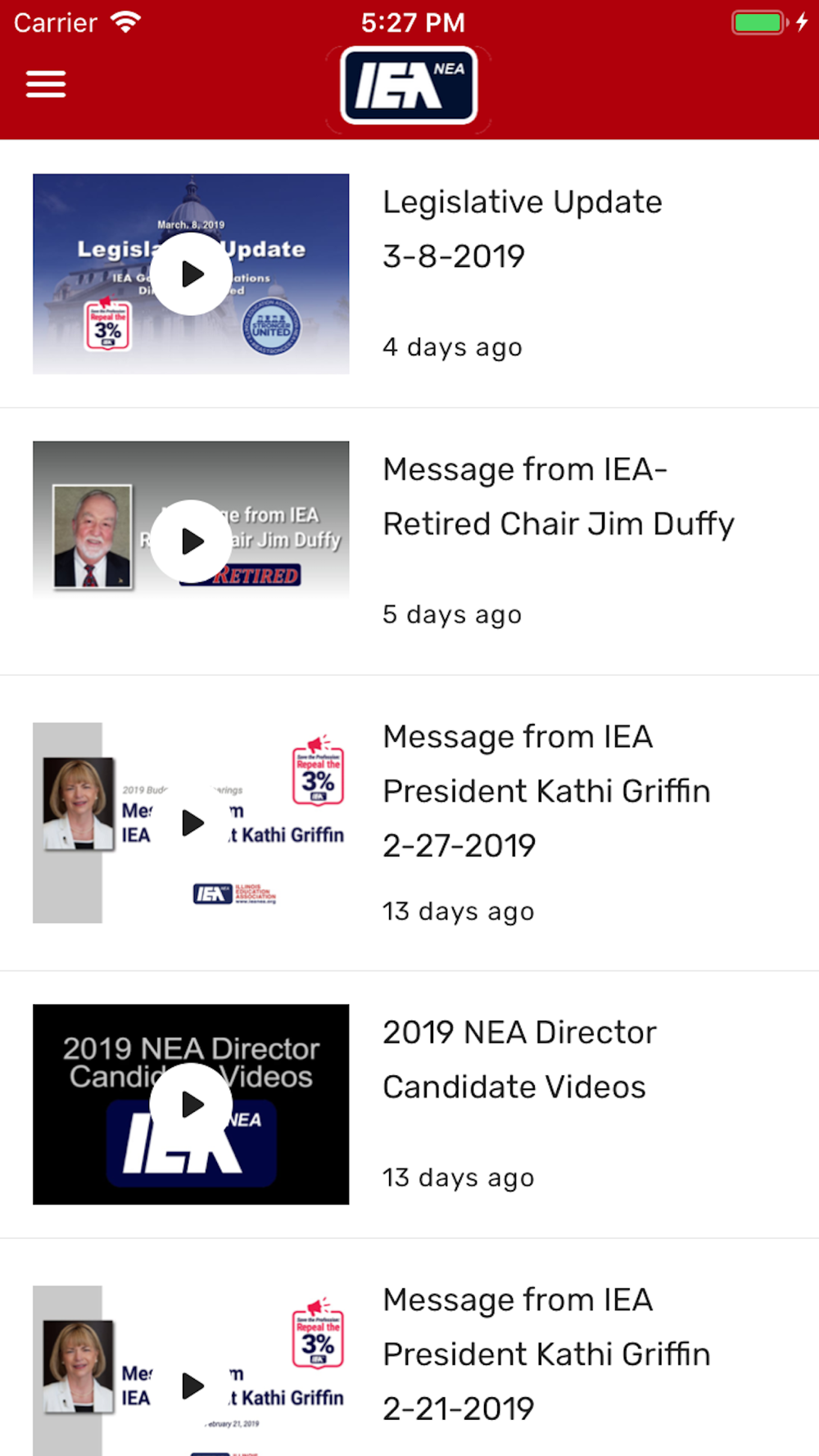Screen dimensions: 819x1456
Task: Play the Jim Duffy message video
Action: (x=192, y=540)
